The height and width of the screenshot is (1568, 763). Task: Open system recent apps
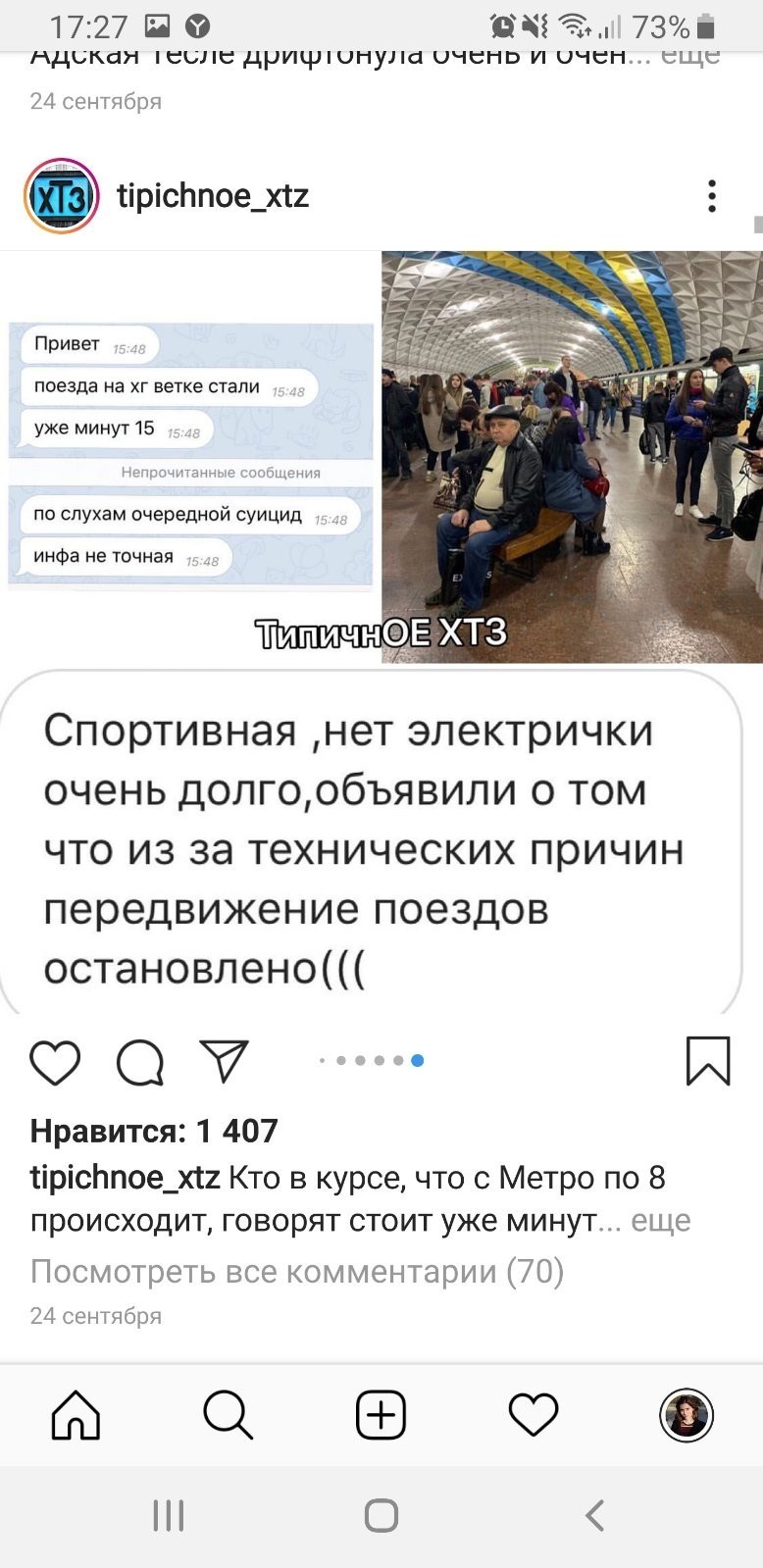(169, 1515)
